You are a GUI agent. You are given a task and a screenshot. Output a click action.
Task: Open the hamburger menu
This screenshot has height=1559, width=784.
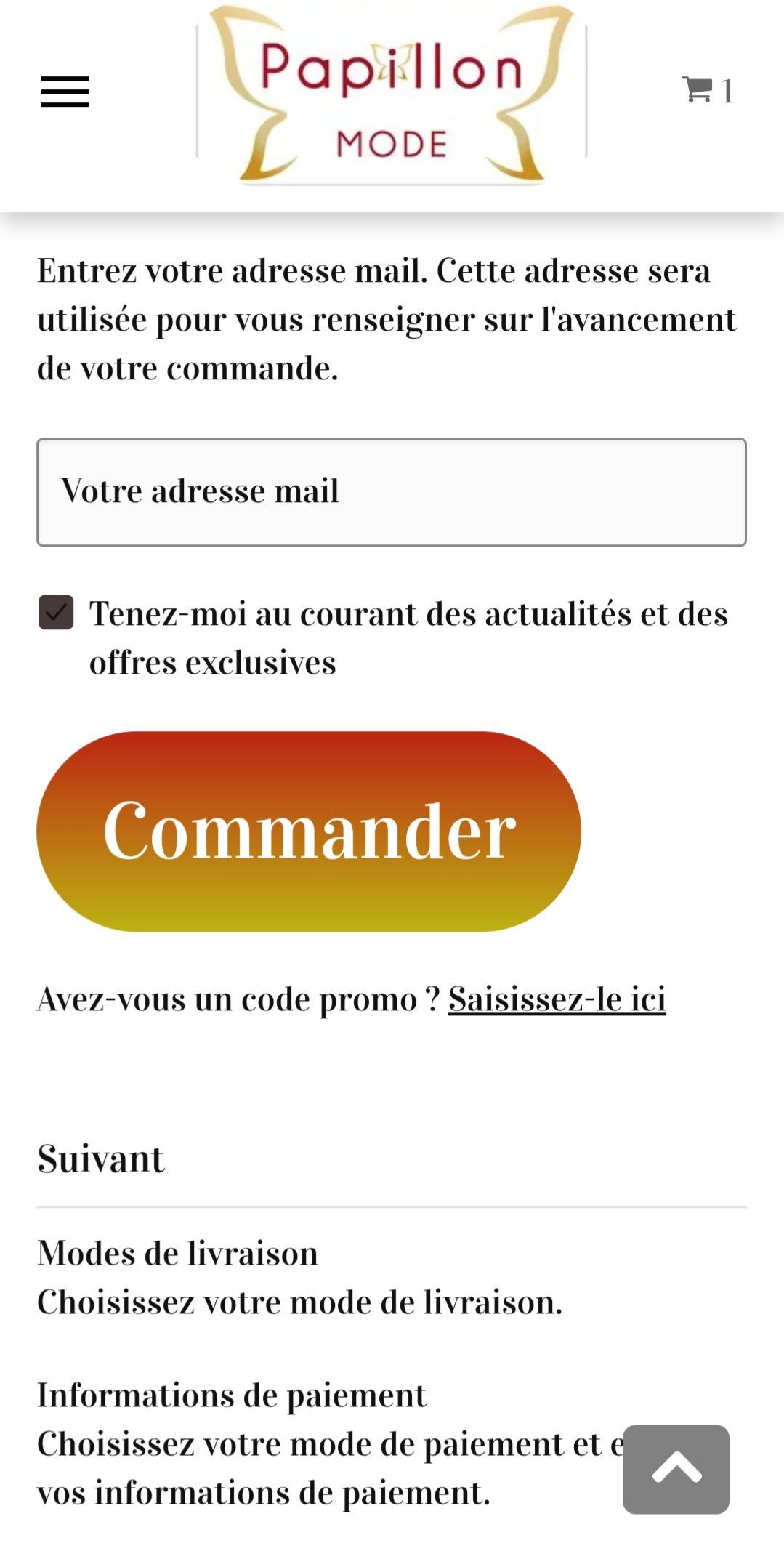(65, 92)
